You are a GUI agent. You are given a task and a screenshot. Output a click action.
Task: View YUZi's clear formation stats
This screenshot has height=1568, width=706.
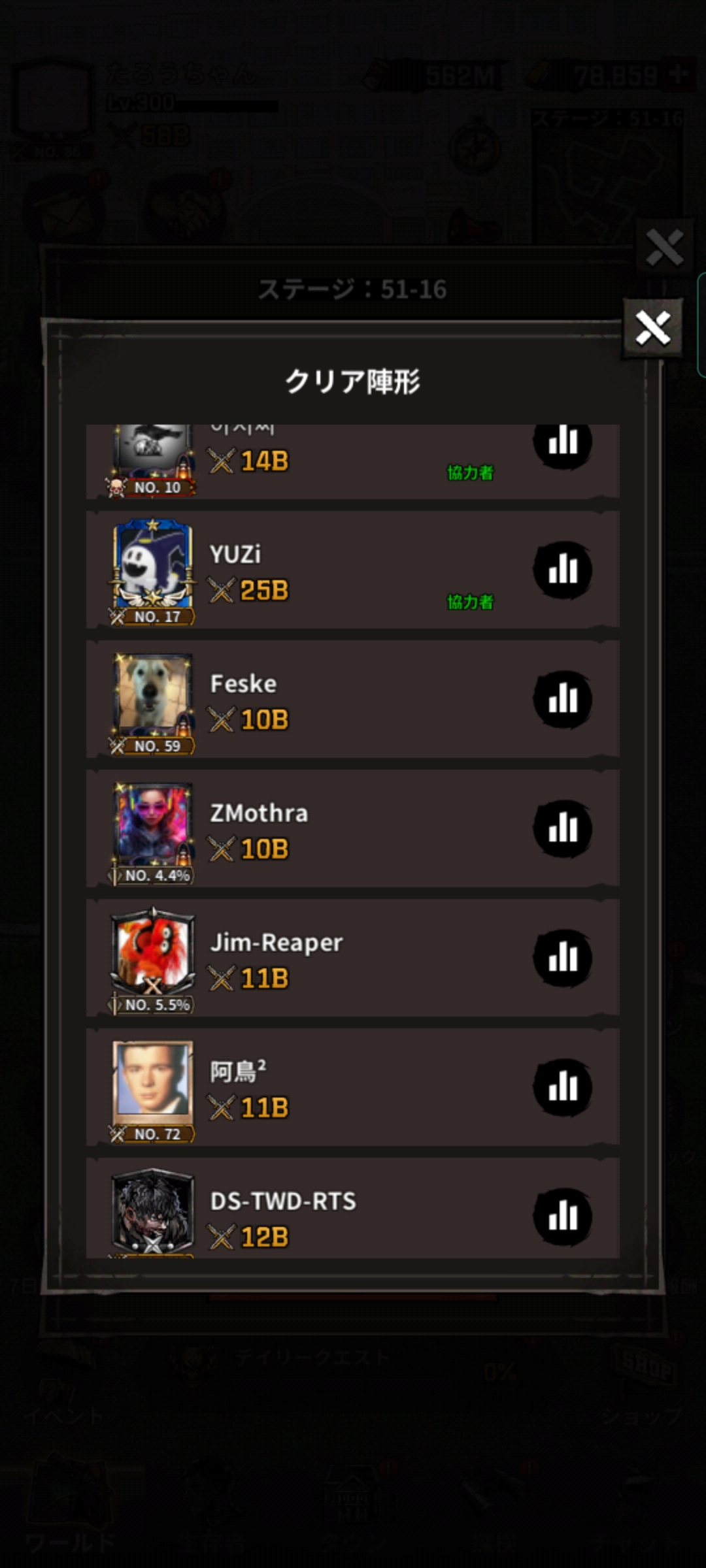click(x=562, y=570)
